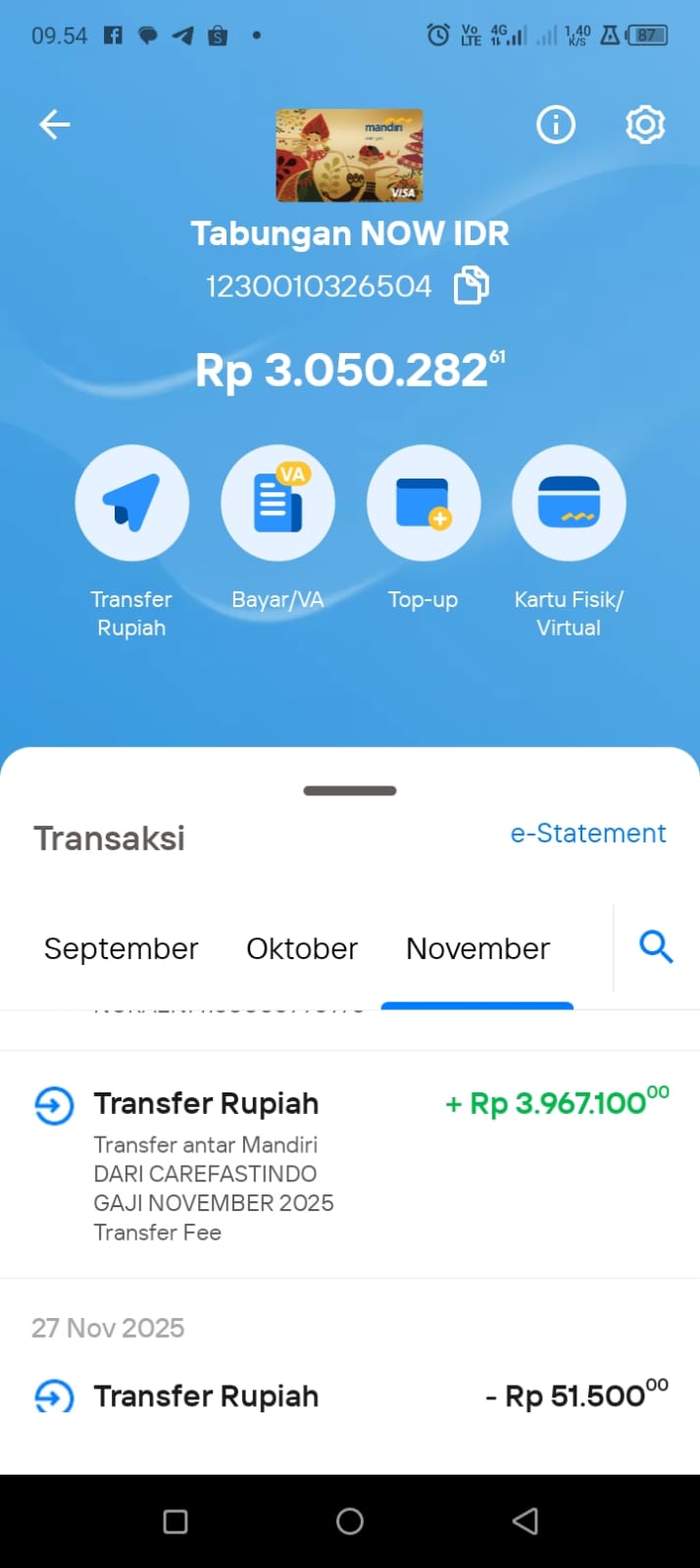700x1568 pixels.
Task: Open account settings gear
Action: [x=645, y=125]
